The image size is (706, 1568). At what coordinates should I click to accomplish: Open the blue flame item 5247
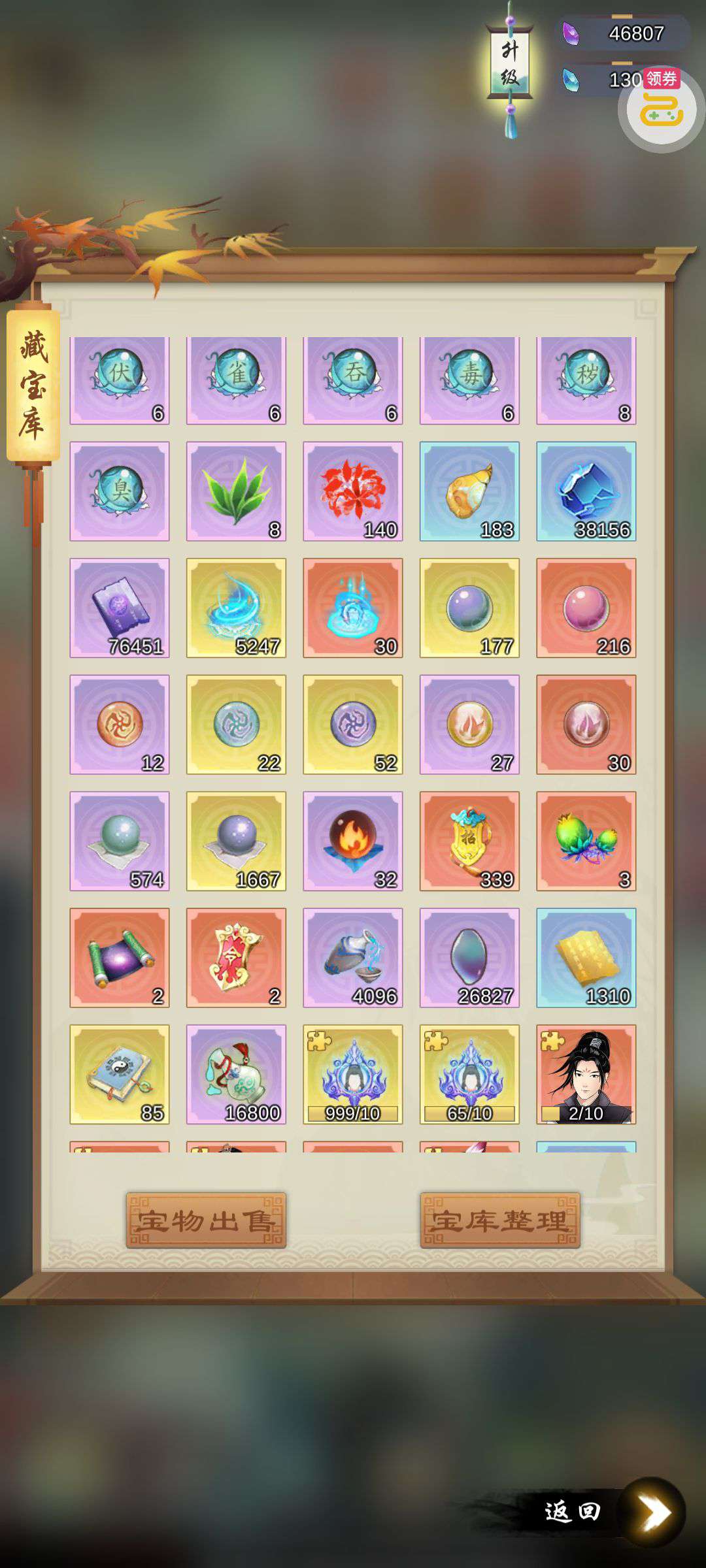pos(236,608)
